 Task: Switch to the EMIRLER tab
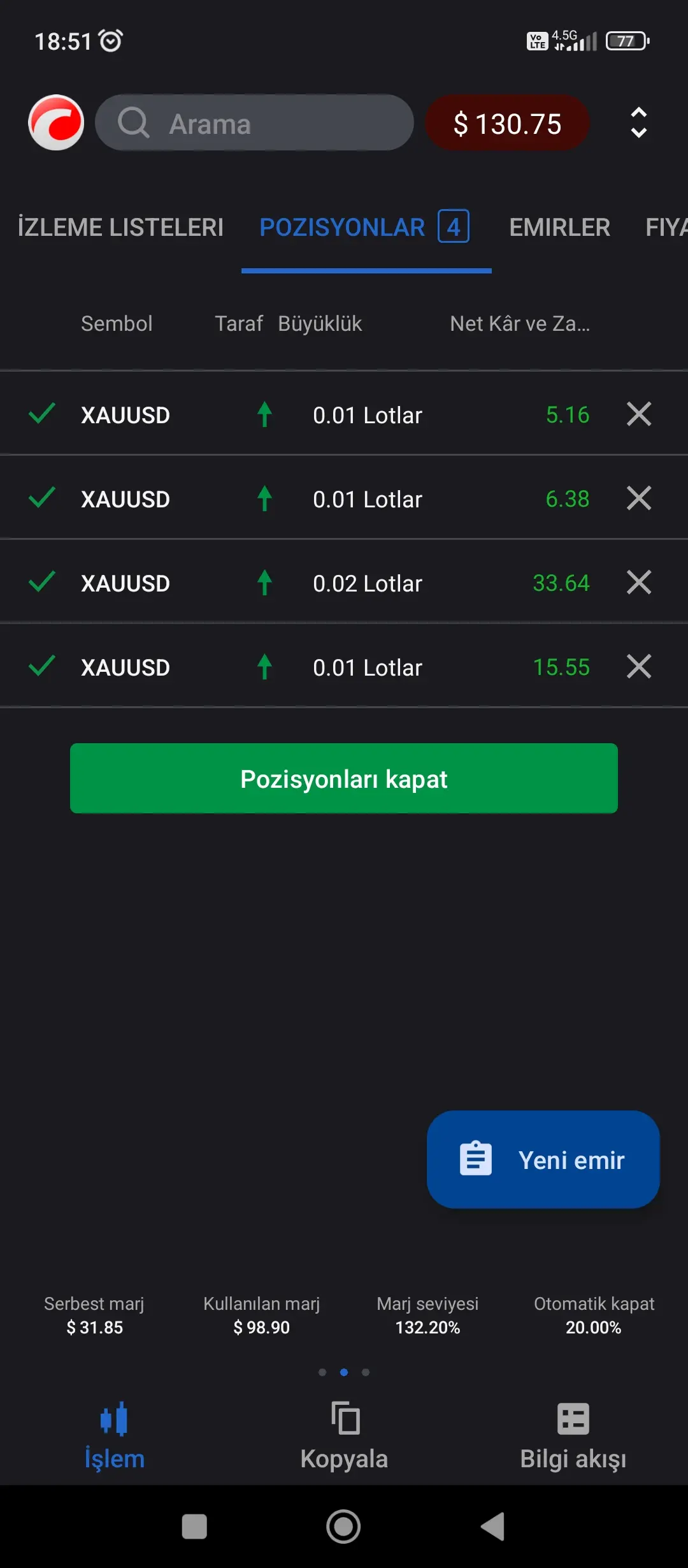point(559,228)
